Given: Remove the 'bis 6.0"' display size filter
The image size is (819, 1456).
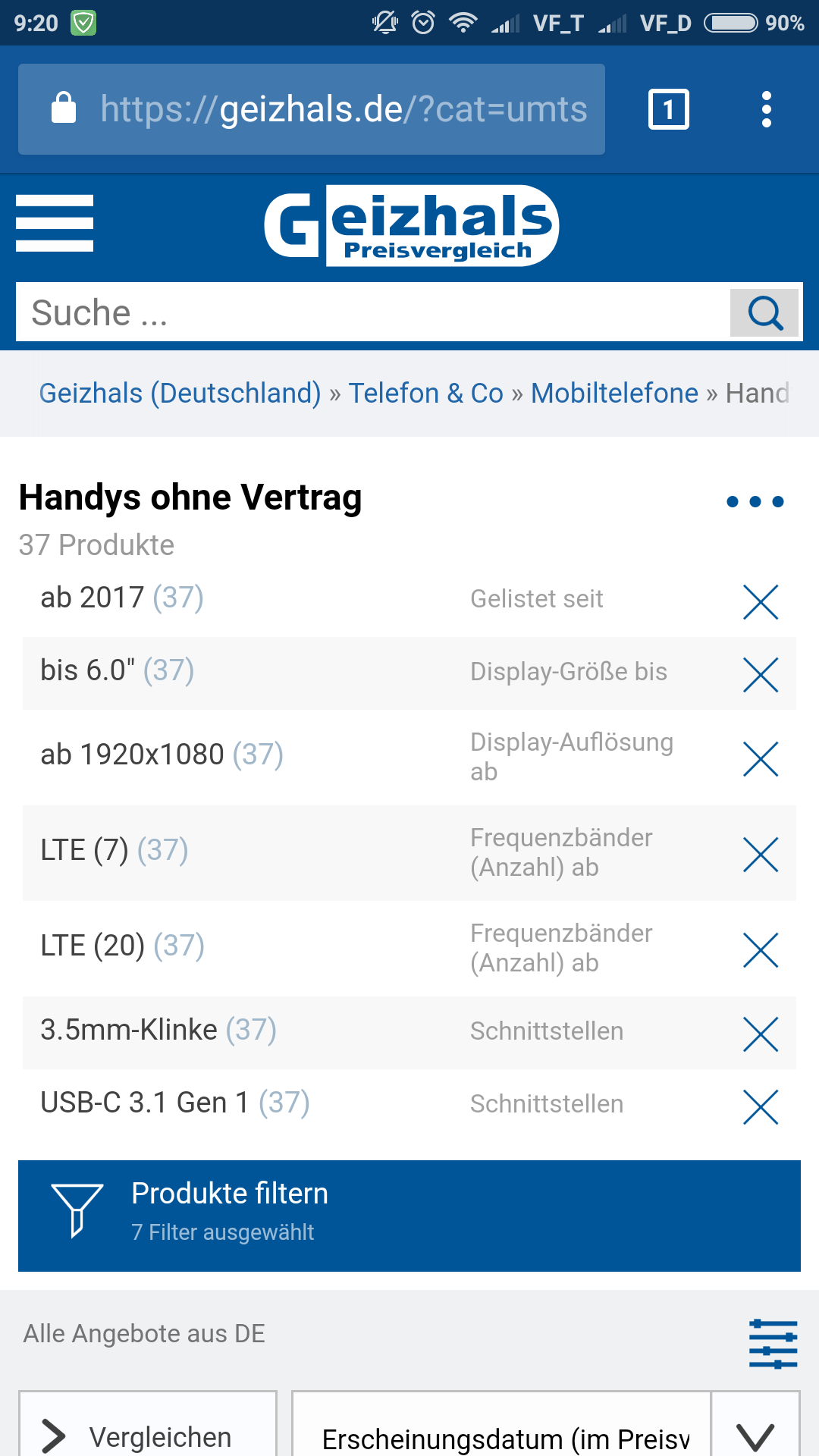Looking at the screenshot, I should click(761, 674).
